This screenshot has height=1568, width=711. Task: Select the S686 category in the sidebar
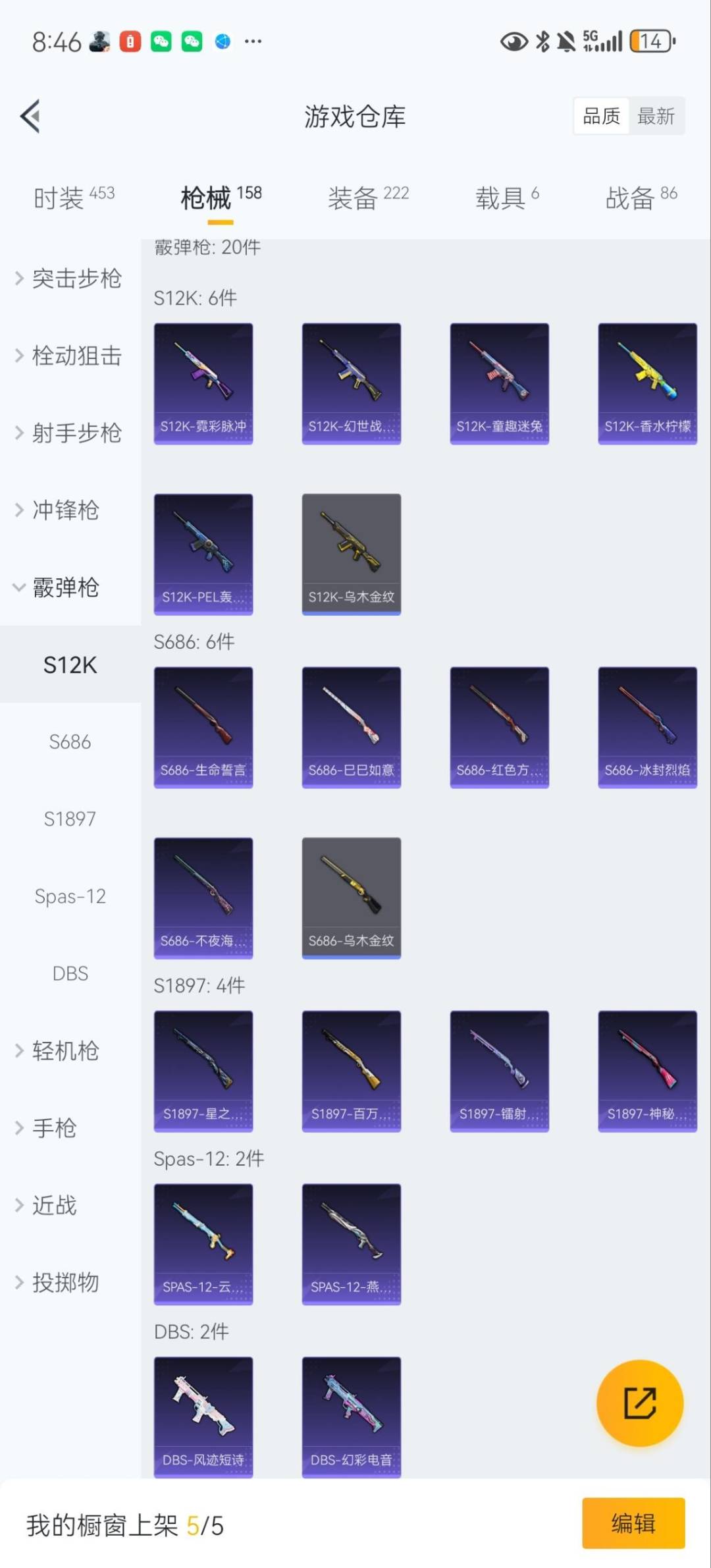[70, 742]
